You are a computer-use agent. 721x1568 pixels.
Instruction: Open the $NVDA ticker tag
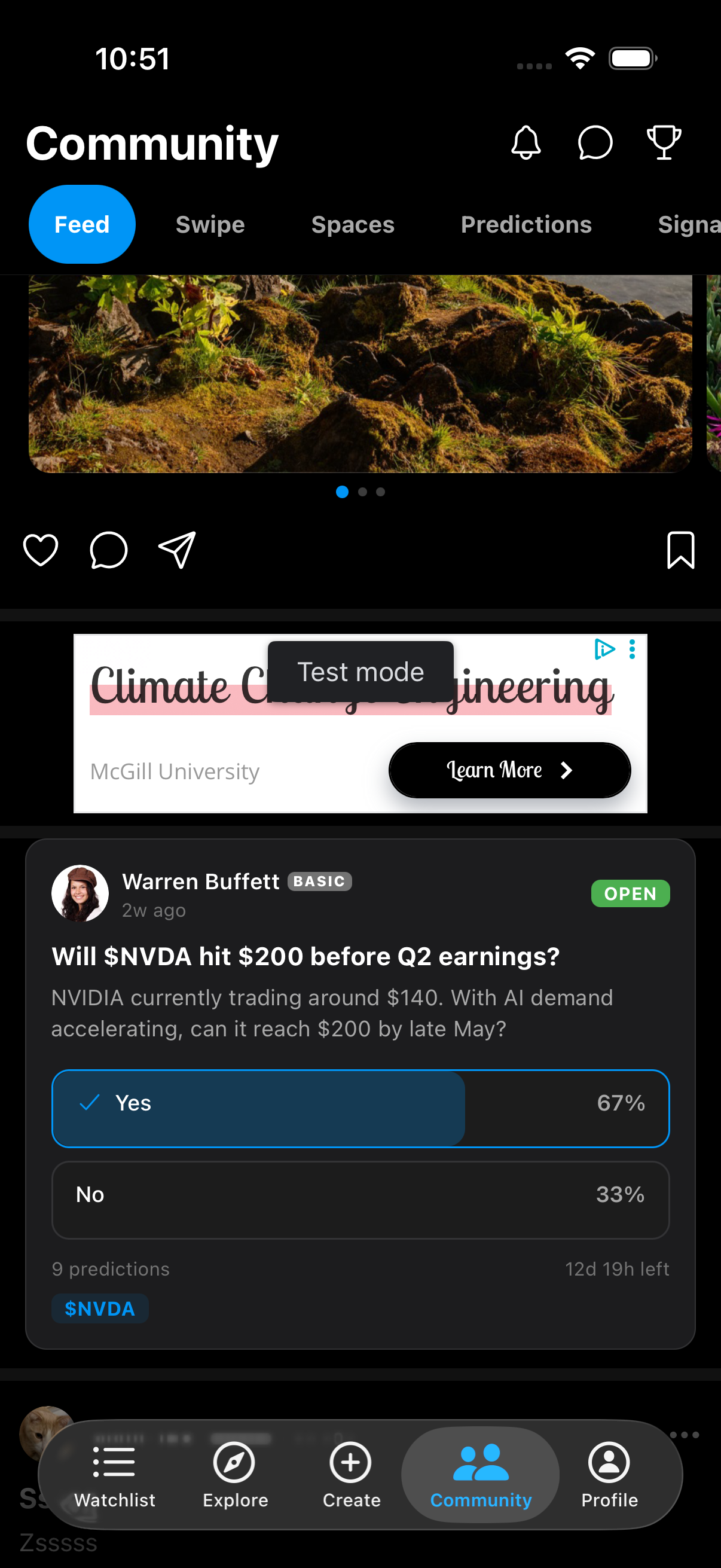(100, 1308)
